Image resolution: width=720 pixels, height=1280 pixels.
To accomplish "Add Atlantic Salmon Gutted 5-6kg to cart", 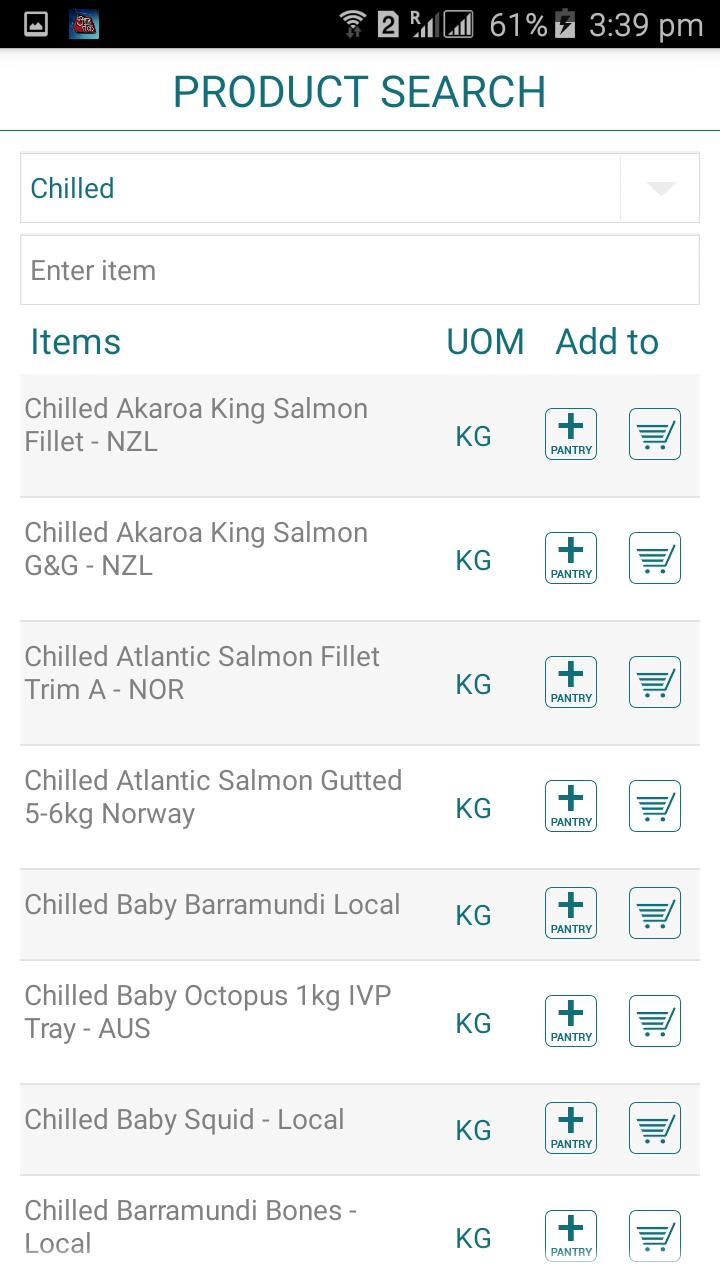I will click(655, 806).
